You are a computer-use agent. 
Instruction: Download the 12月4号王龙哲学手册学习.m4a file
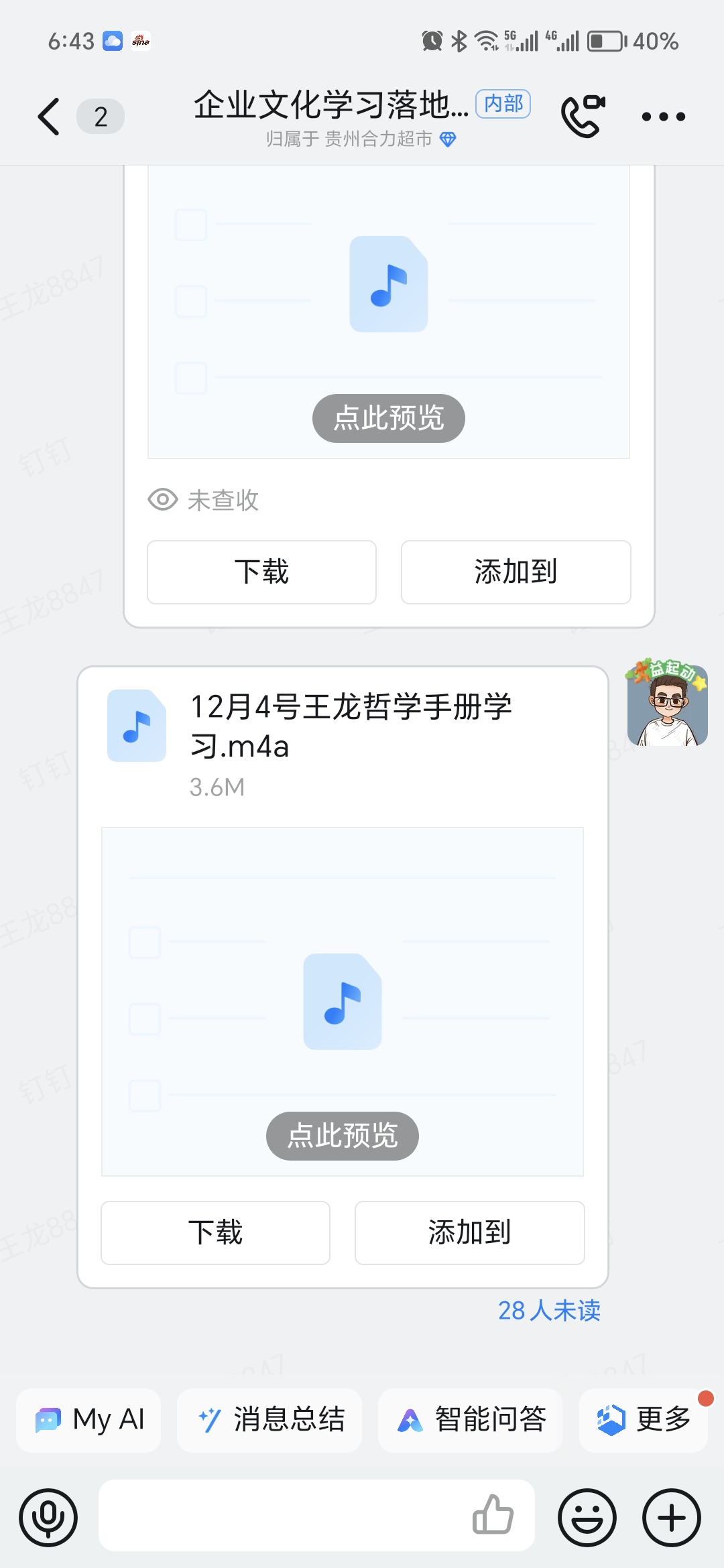(215, 1233)
